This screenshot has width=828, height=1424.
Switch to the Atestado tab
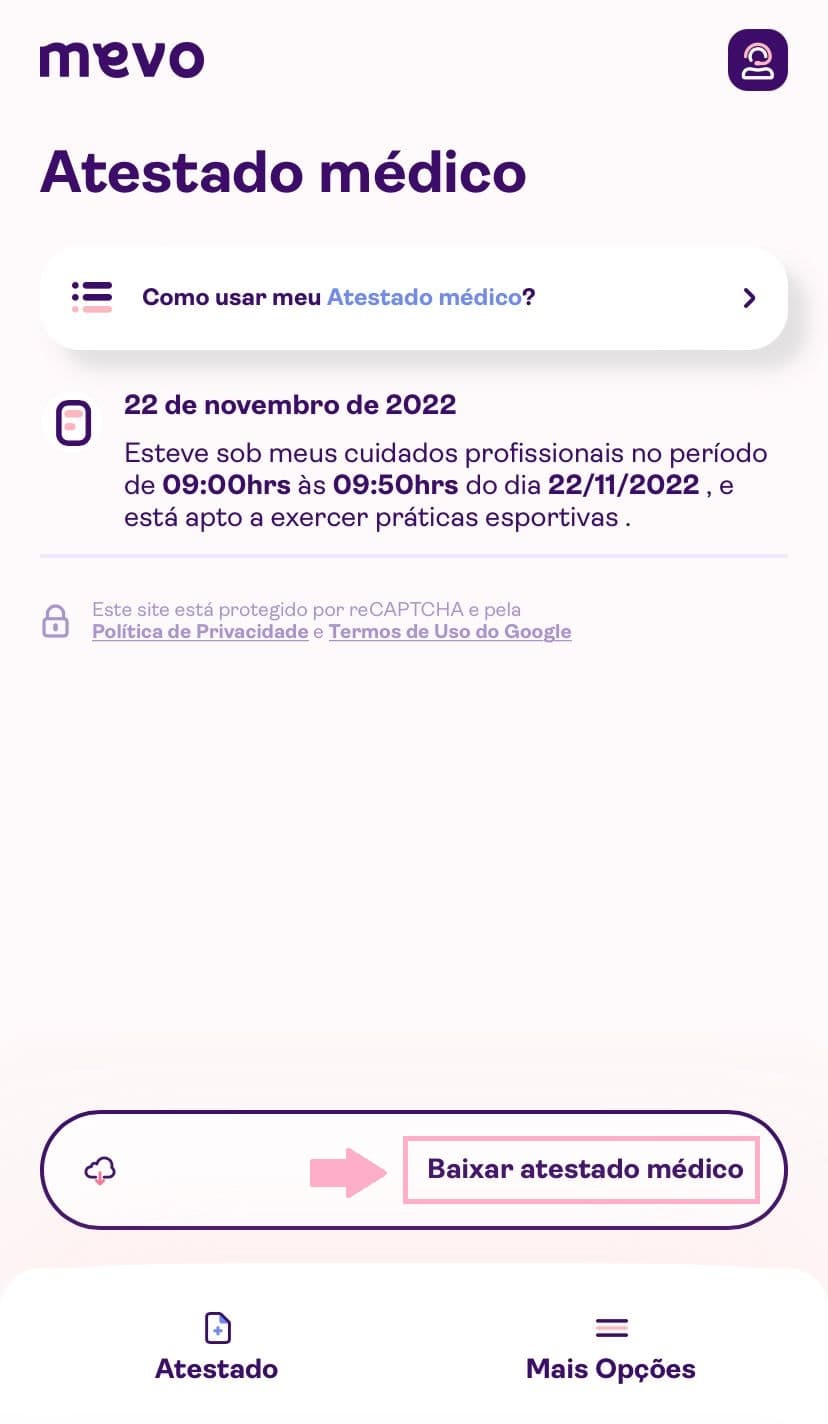(216, 1347)
